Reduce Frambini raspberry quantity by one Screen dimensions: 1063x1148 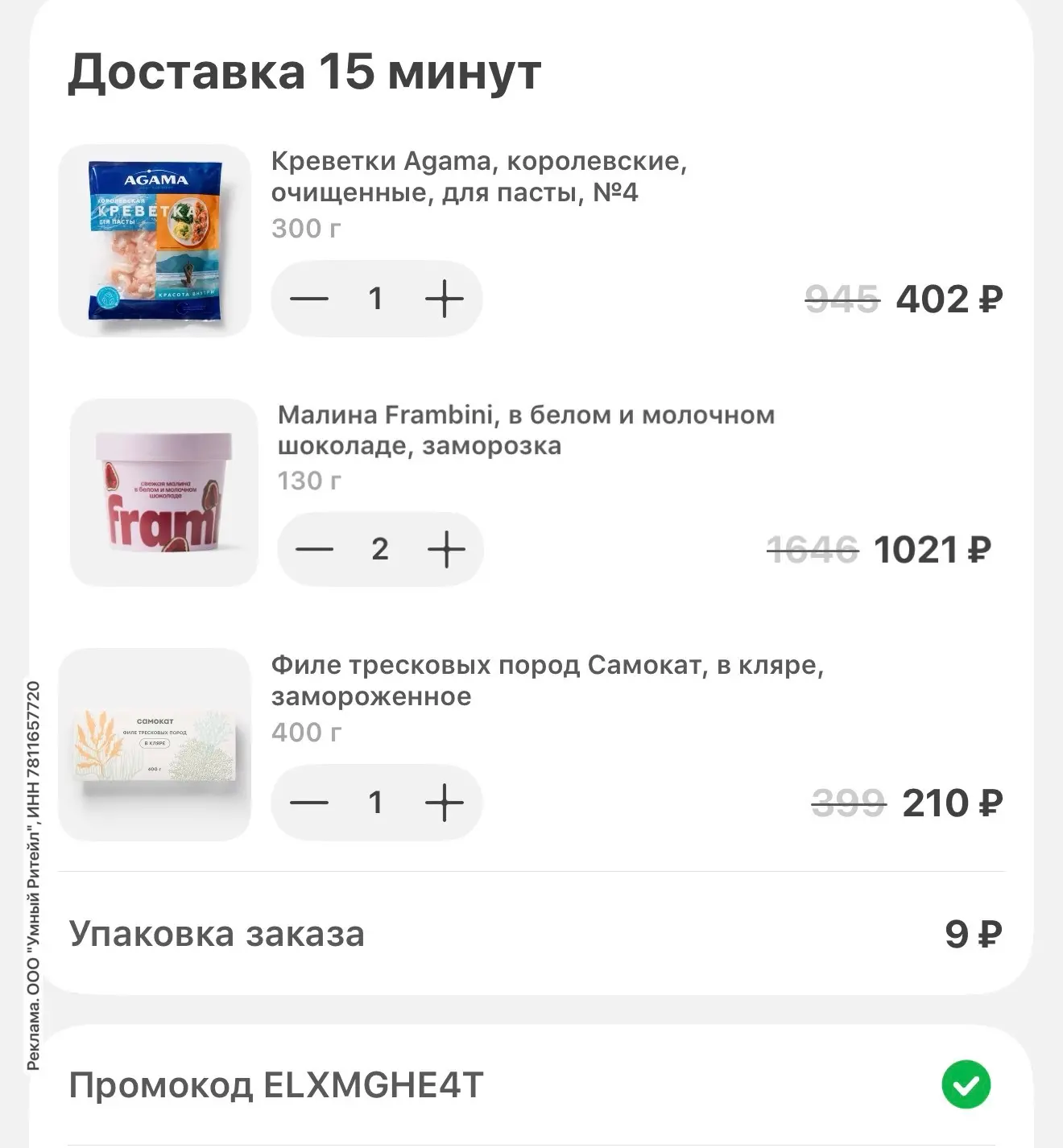click(x=314, y=549)
